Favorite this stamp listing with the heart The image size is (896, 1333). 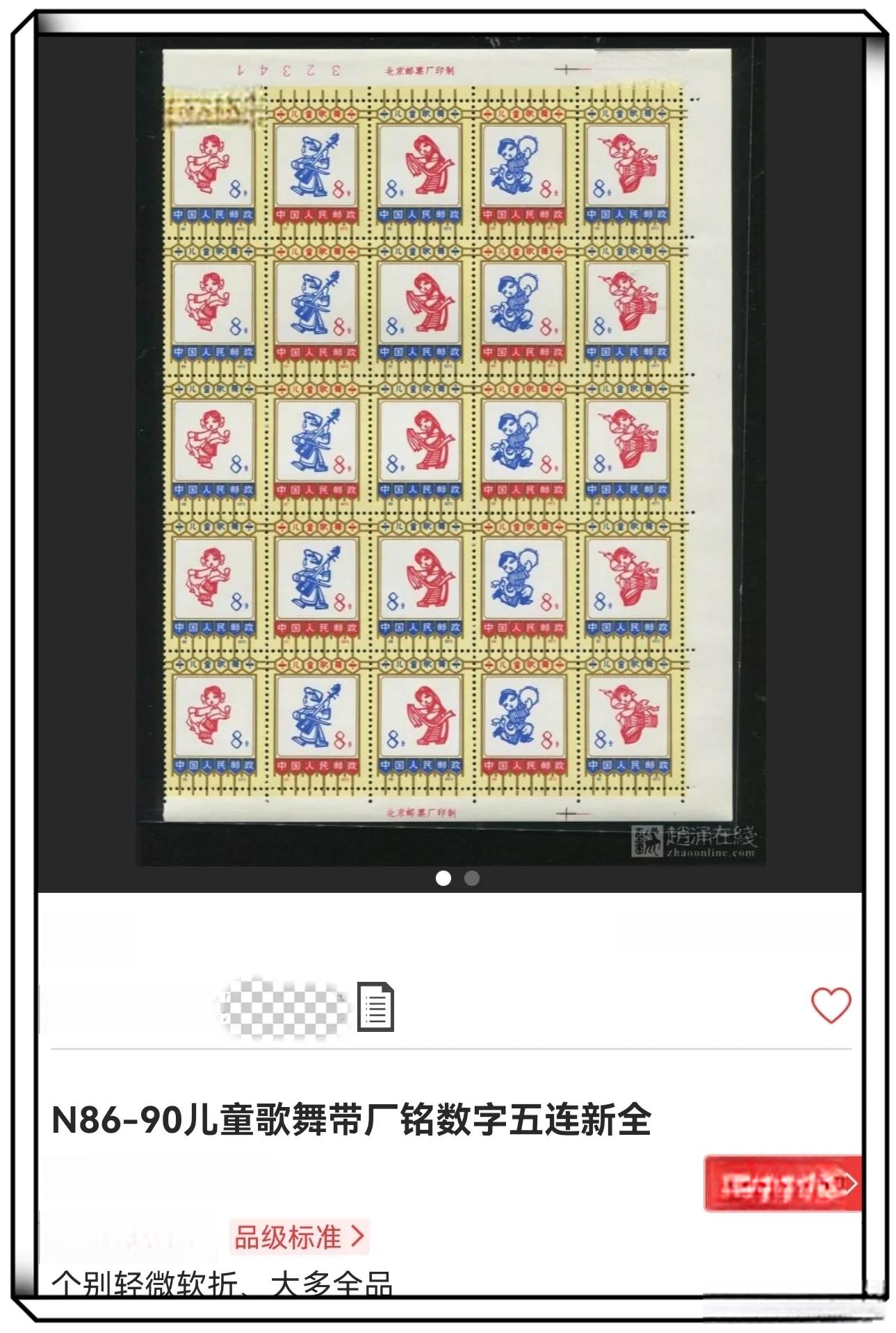(831, 1005)
